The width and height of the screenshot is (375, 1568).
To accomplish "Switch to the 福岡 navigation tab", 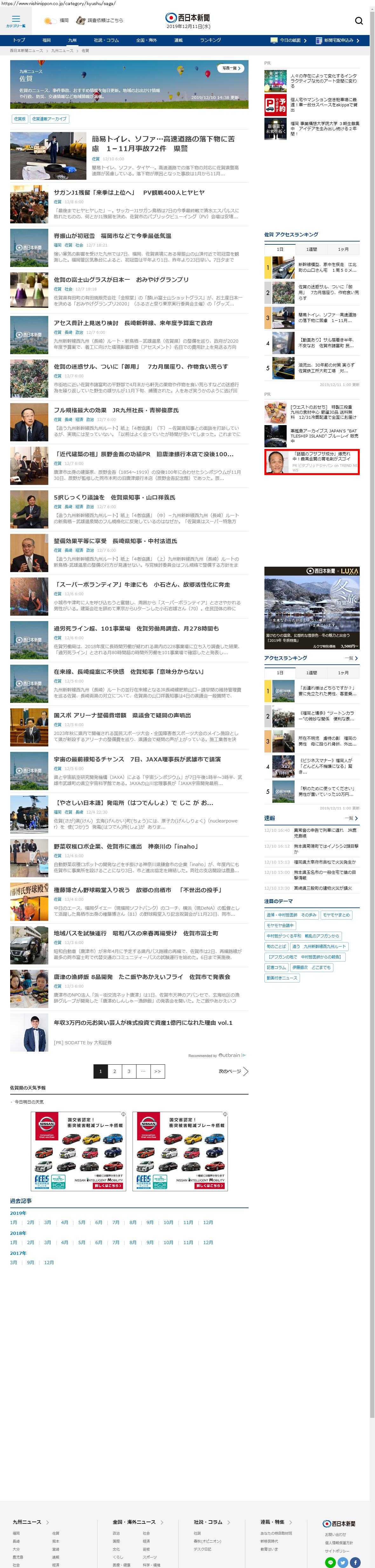I will [x=47, y=40].
